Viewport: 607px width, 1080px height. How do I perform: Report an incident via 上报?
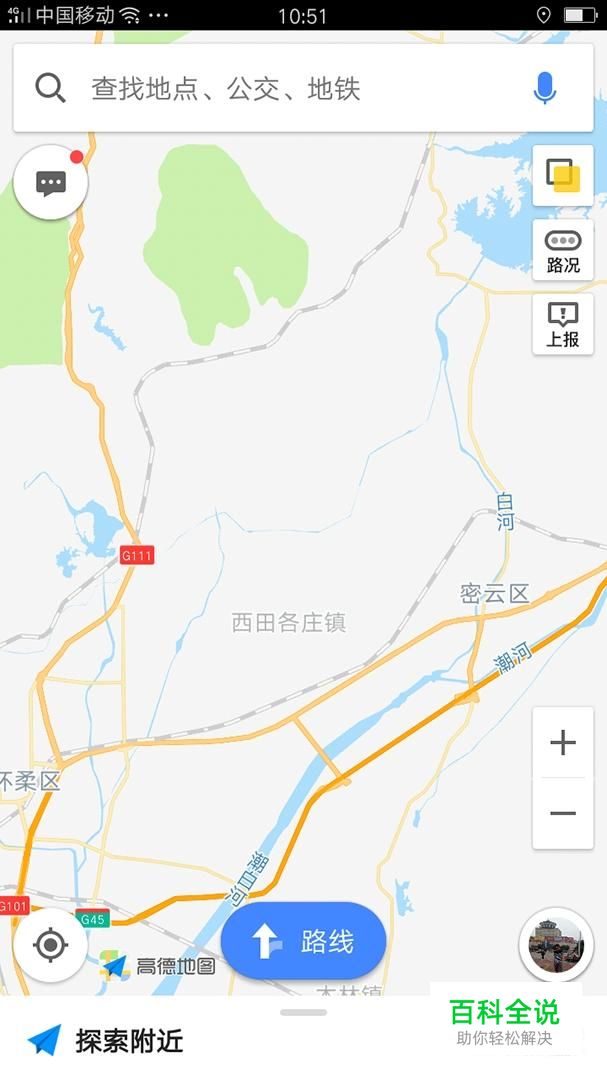(563, 325)
